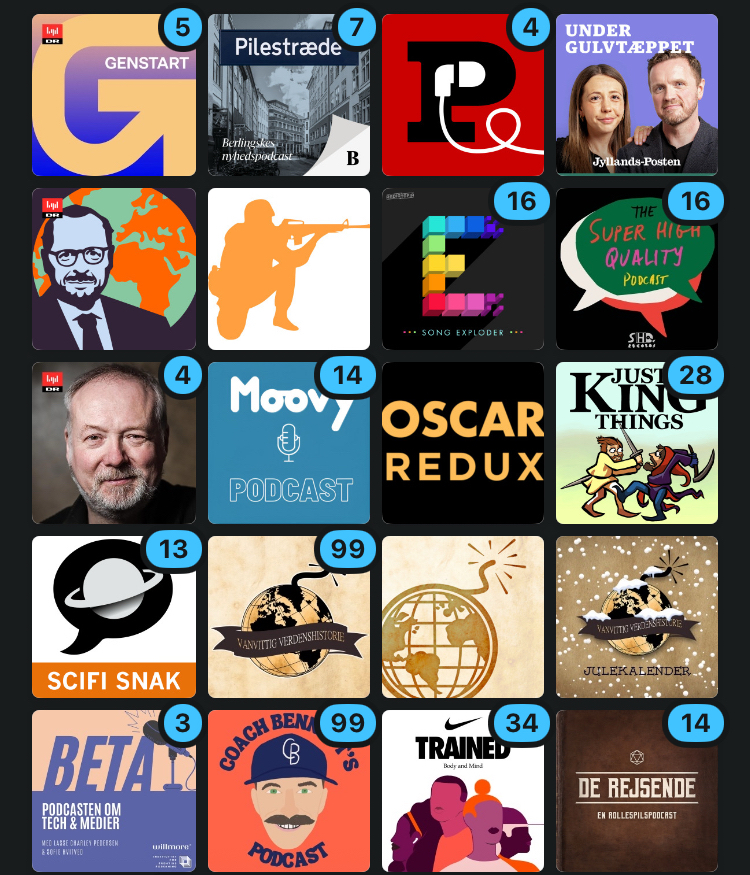Open the orange kneeling soldier podcast

pos(288,269)
